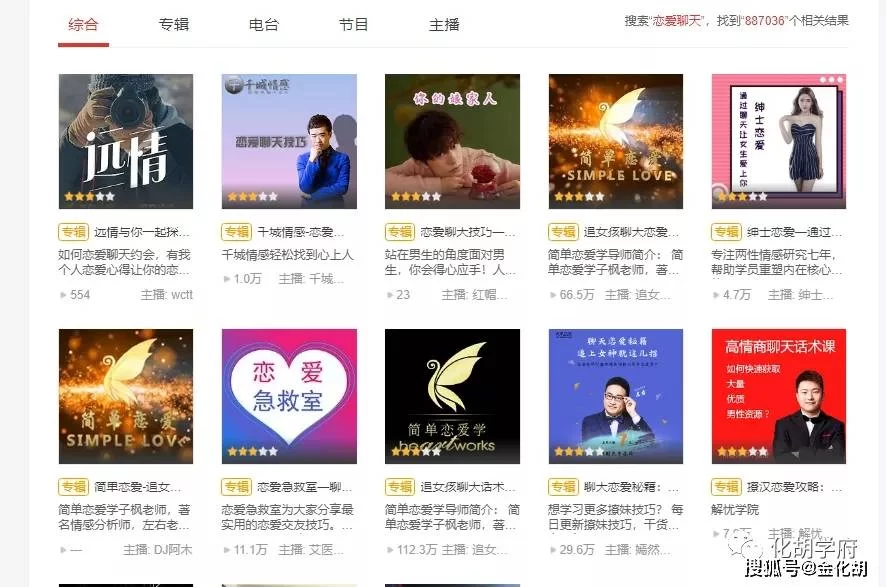Switch to the 专辑 tab
Viewport: 886px width, 587px height.
click(174, 24)
